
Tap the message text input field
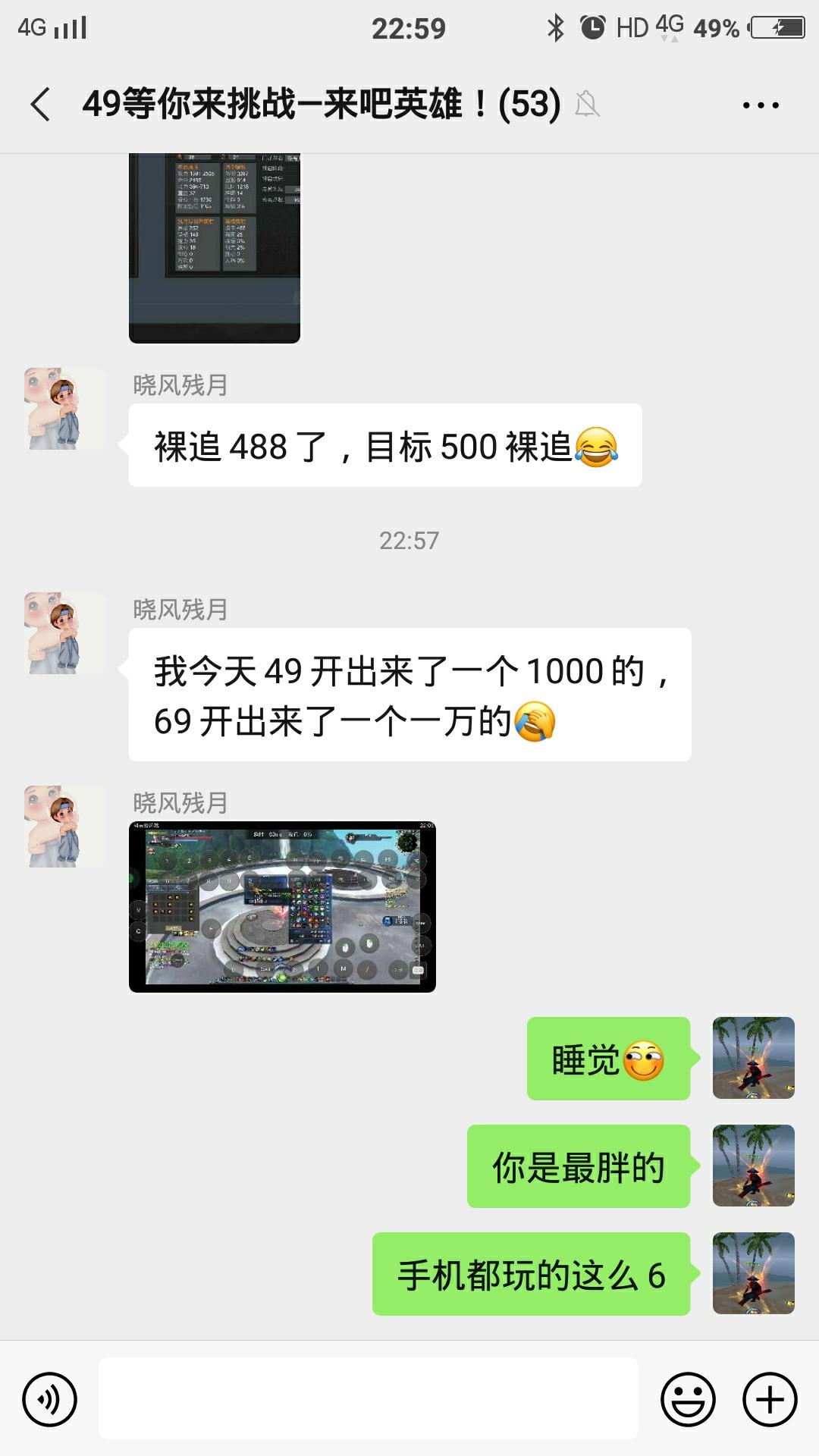(368, 1399)
